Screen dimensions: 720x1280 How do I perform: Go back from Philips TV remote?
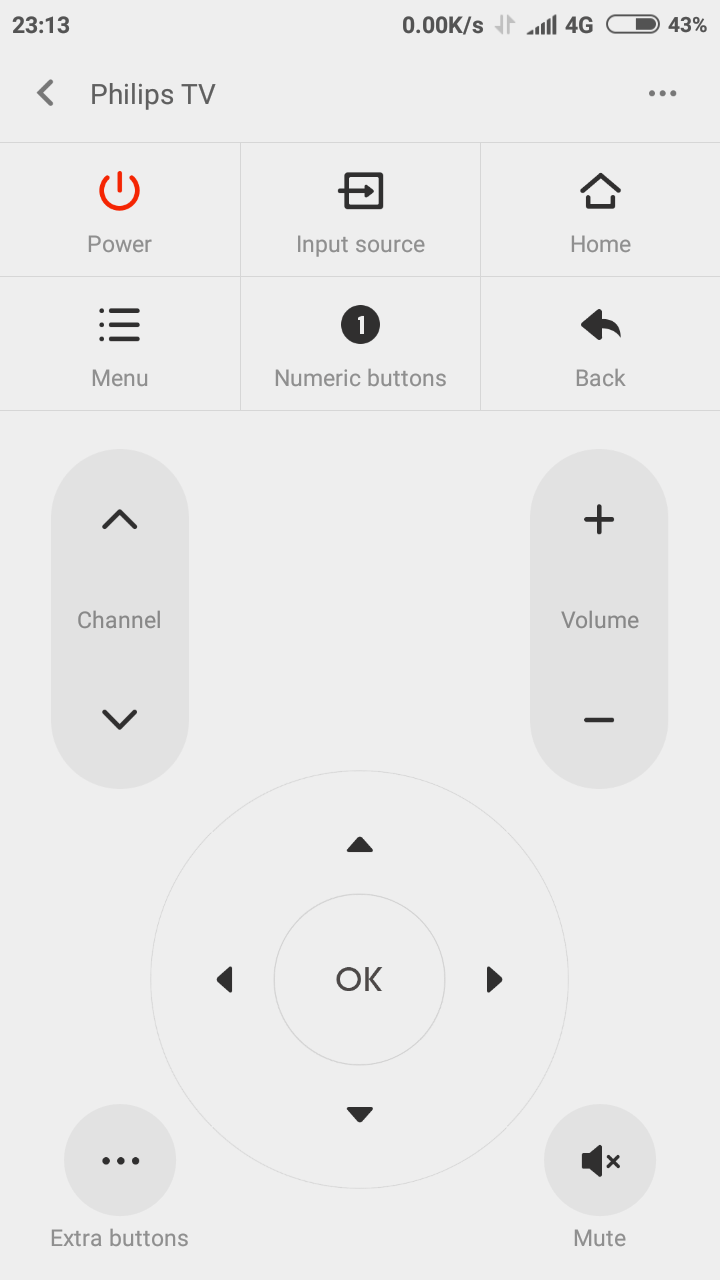coord(45,94)
